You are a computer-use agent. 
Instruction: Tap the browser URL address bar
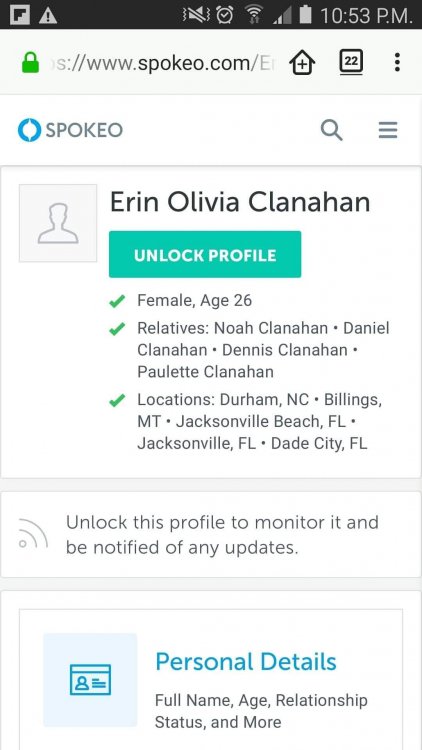click(163, 63)
